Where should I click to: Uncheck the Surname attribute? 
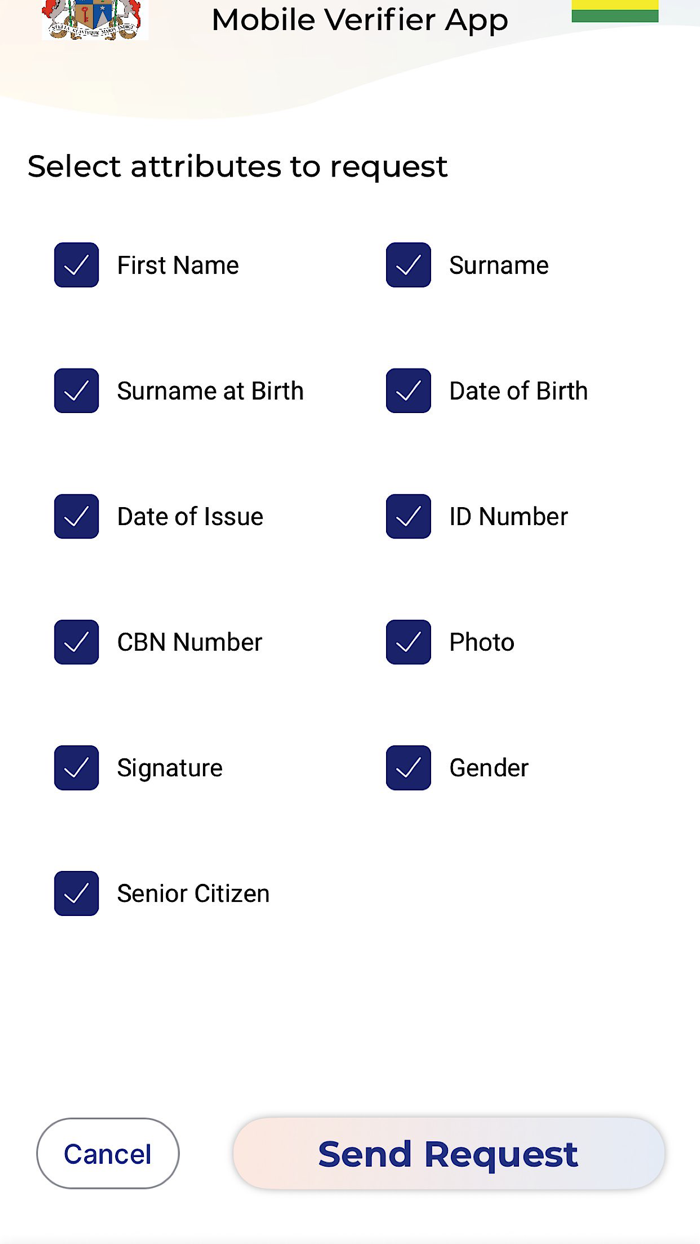[x=408, y=265]
